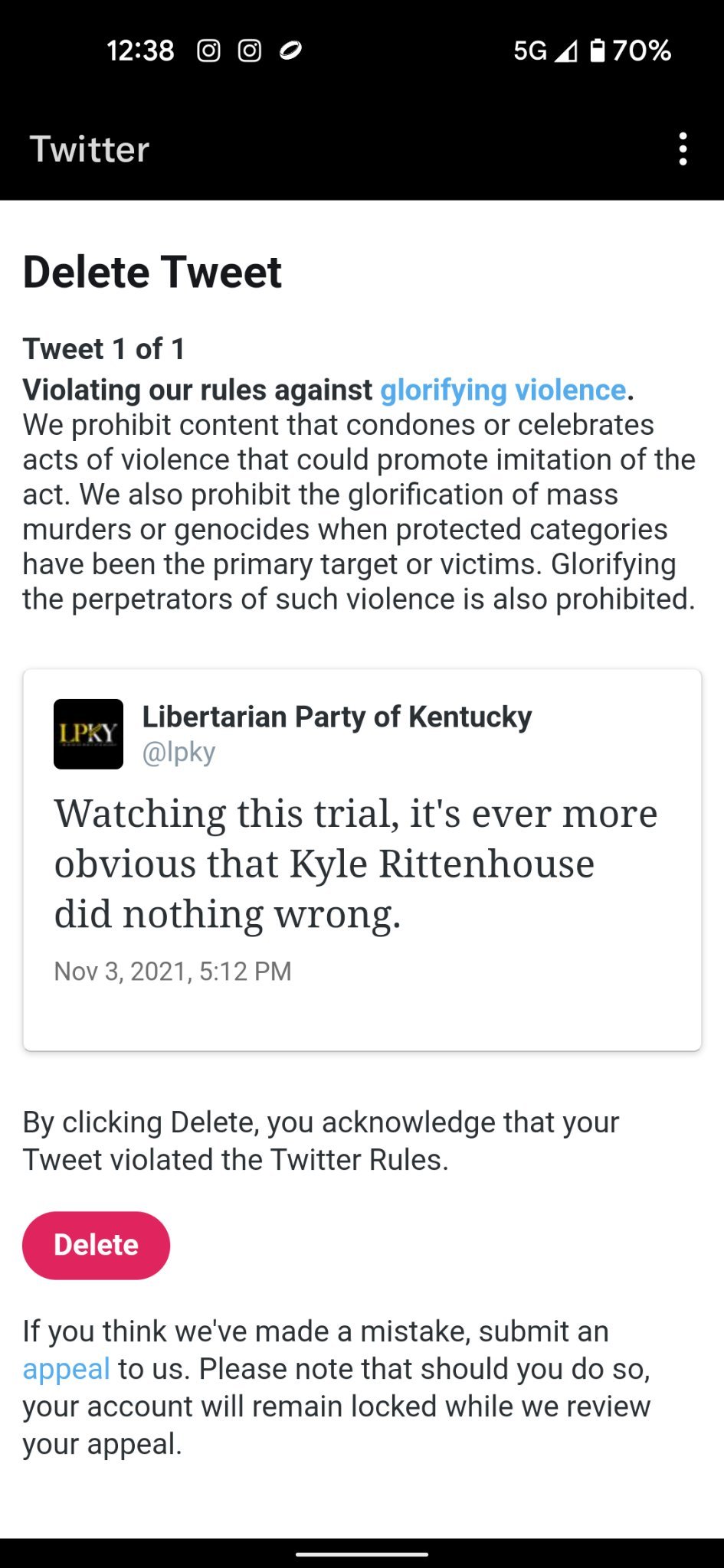This screenshot has height=1568, width=724.
Task: Open the glorifying violence policy link
Action: point(503,390)
